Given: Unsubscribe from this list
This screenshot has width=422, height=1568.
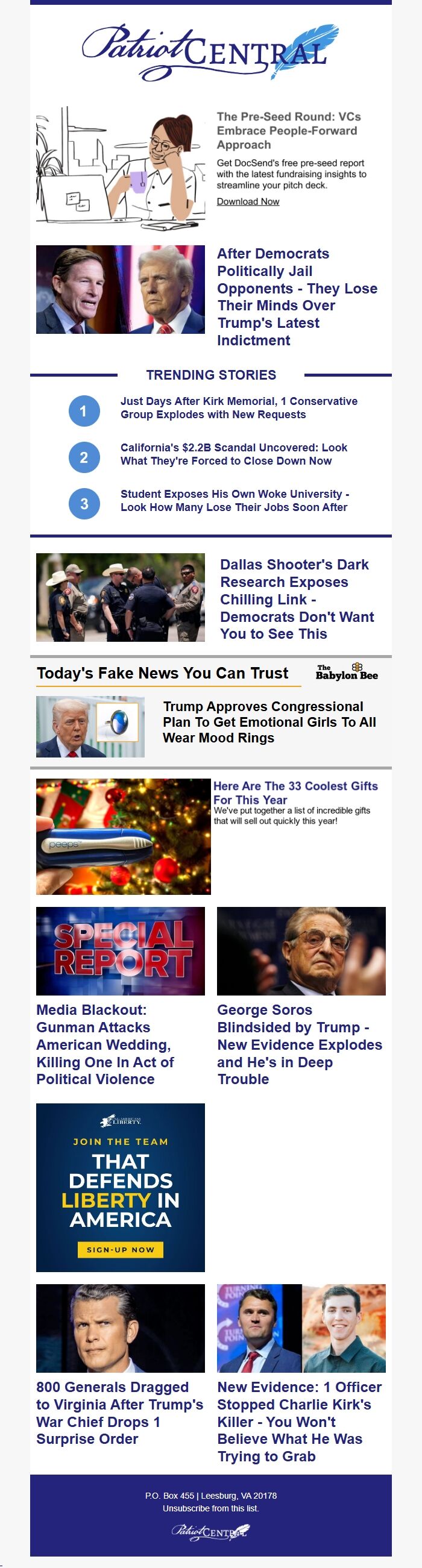Looking at the screenshot, I should click(210, 1508).
